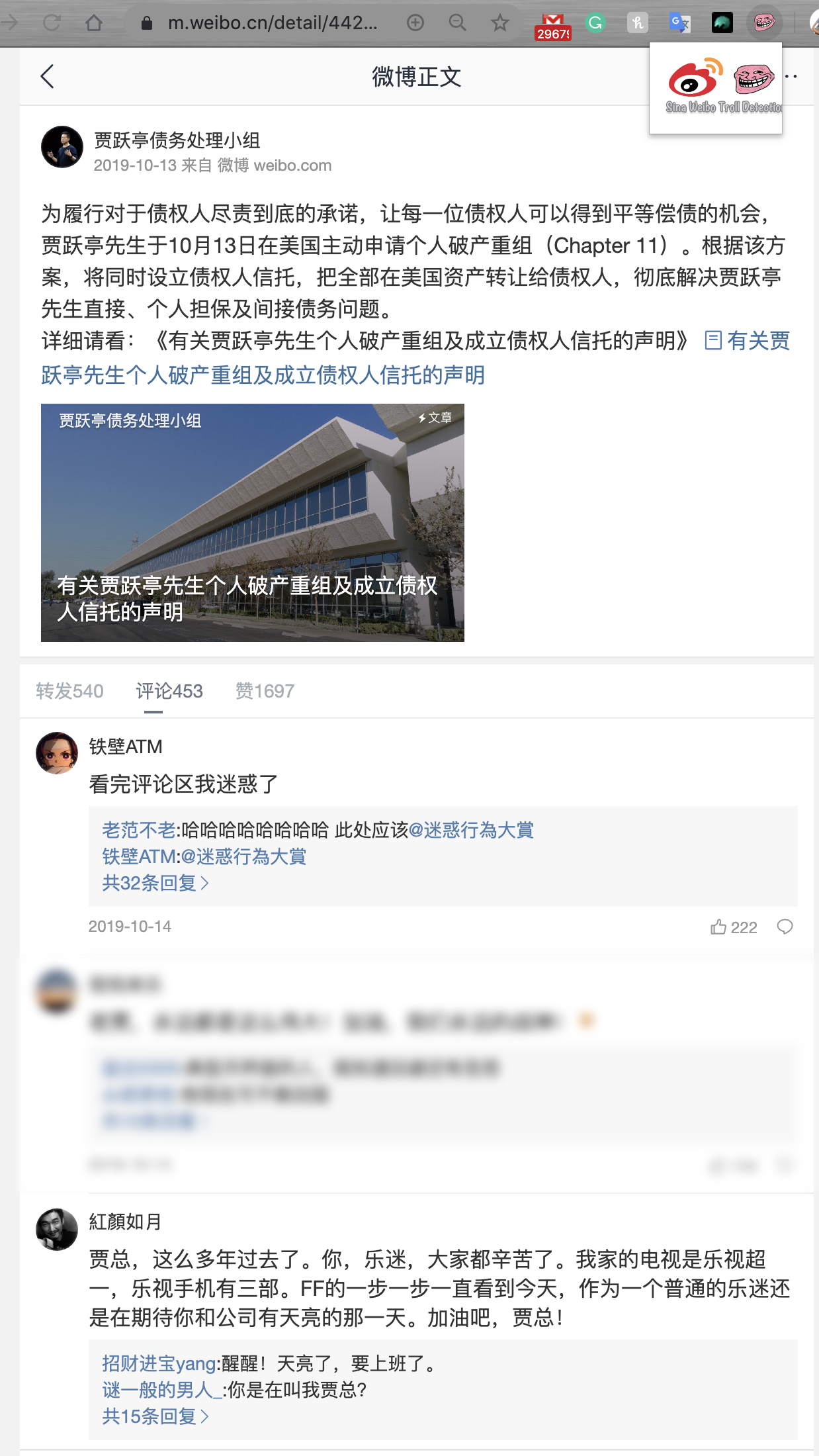The height and width of the screenshot is (1456, 819).
Task: Open 老范不老 user profile link
Action: (x=138, y=830)
